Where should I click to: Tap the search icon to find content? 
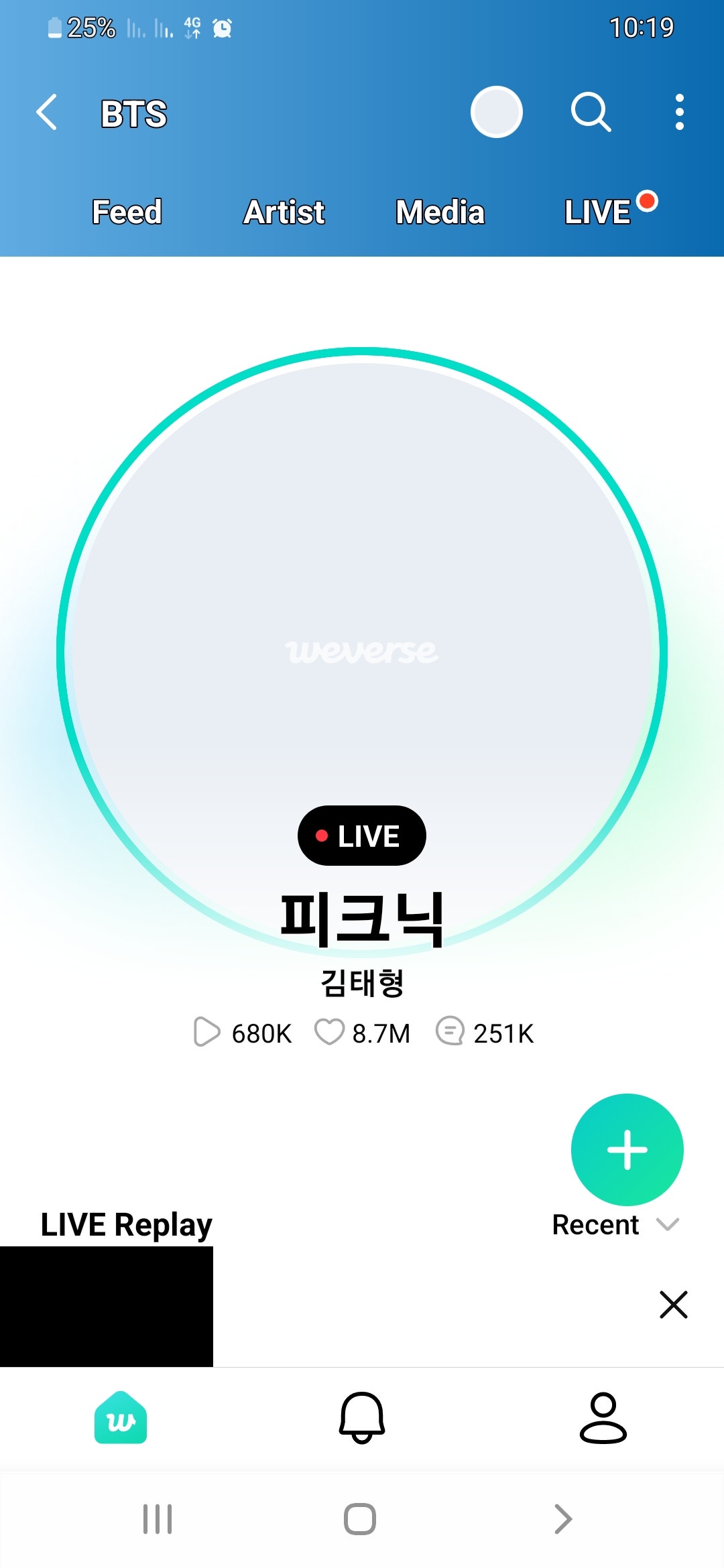[x=591, y=113]
